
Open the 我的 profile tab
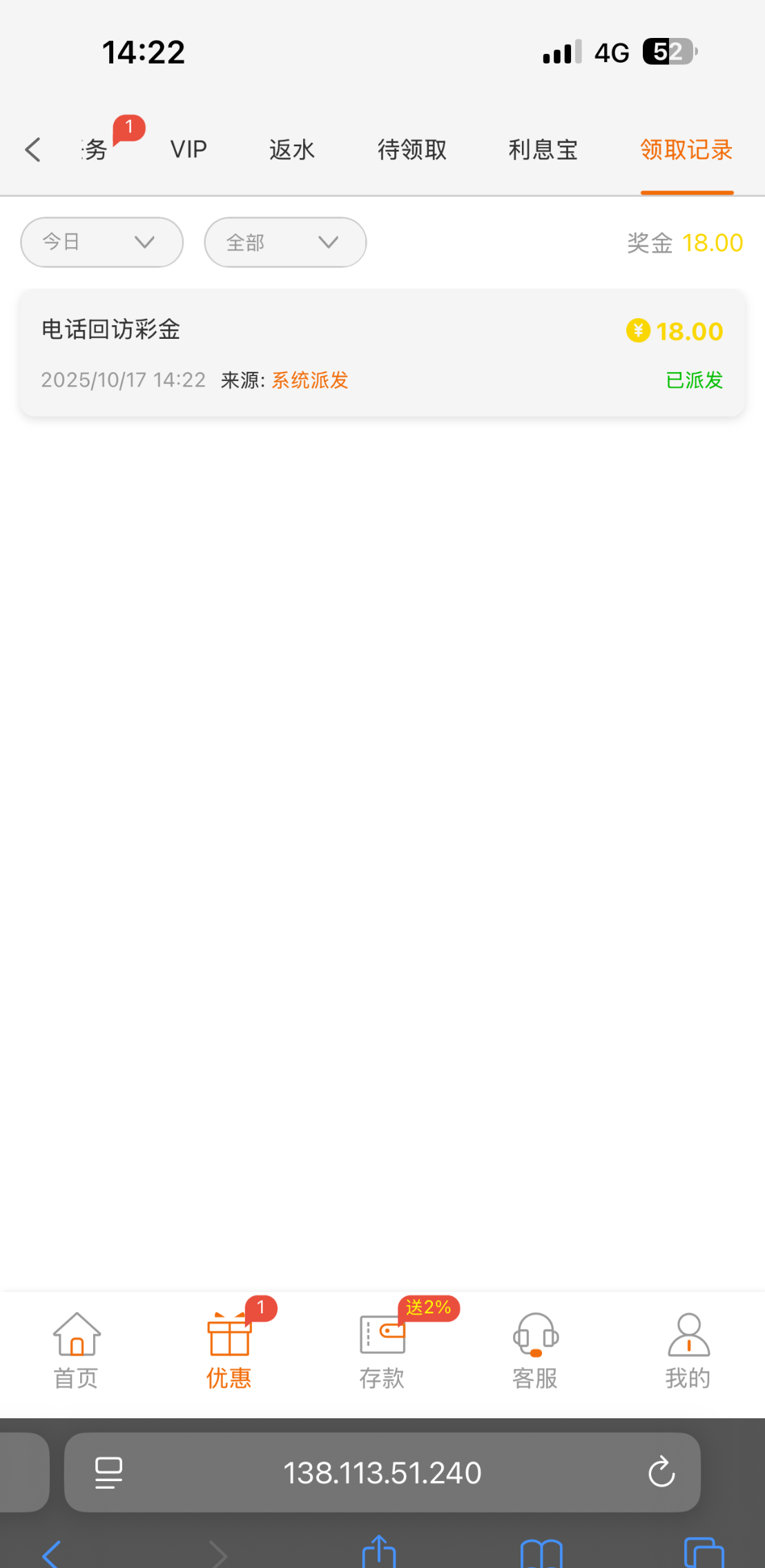(x=688, y=1351)
